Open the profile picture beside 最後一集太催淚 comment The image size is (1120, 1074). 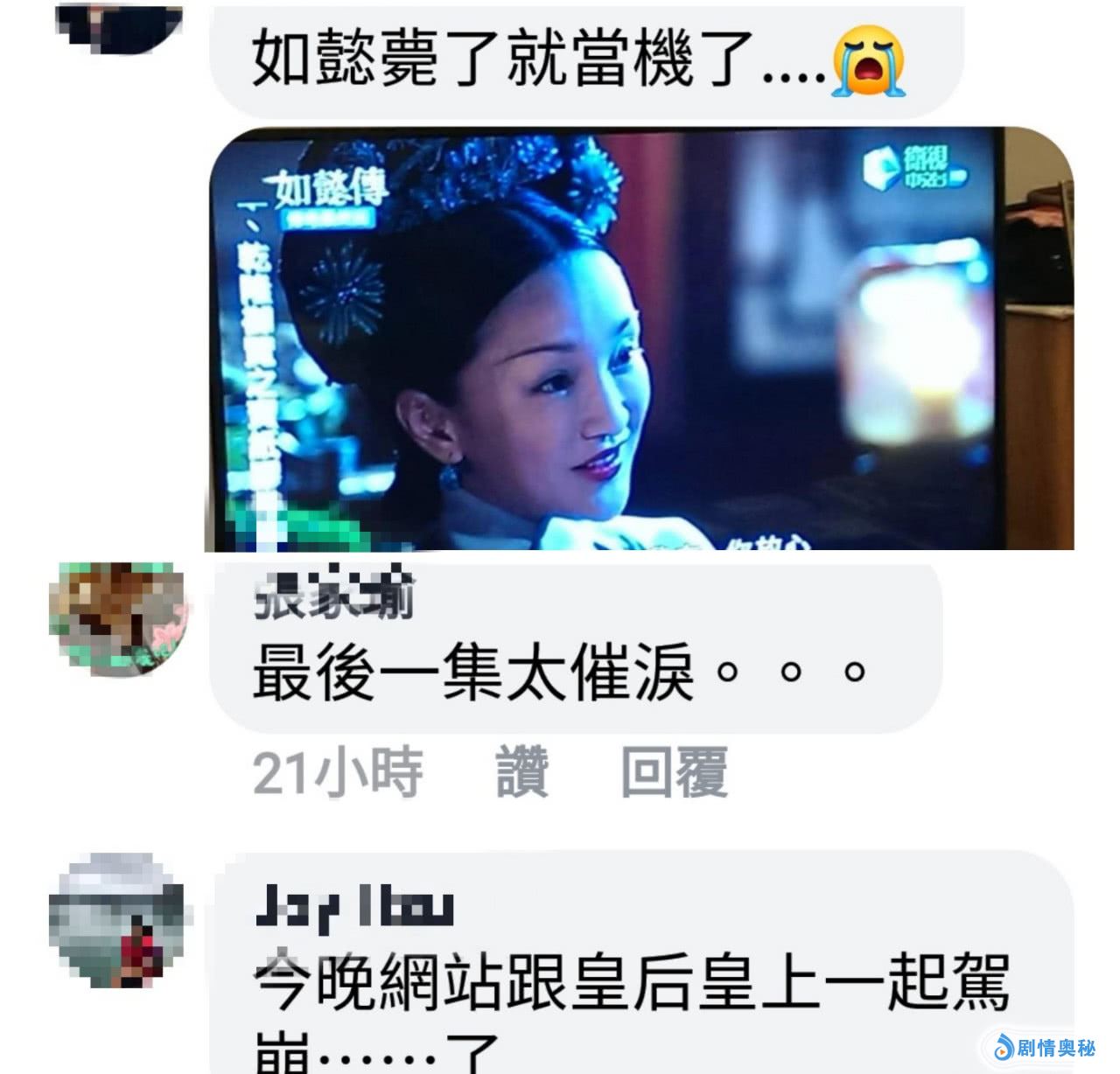120,619
